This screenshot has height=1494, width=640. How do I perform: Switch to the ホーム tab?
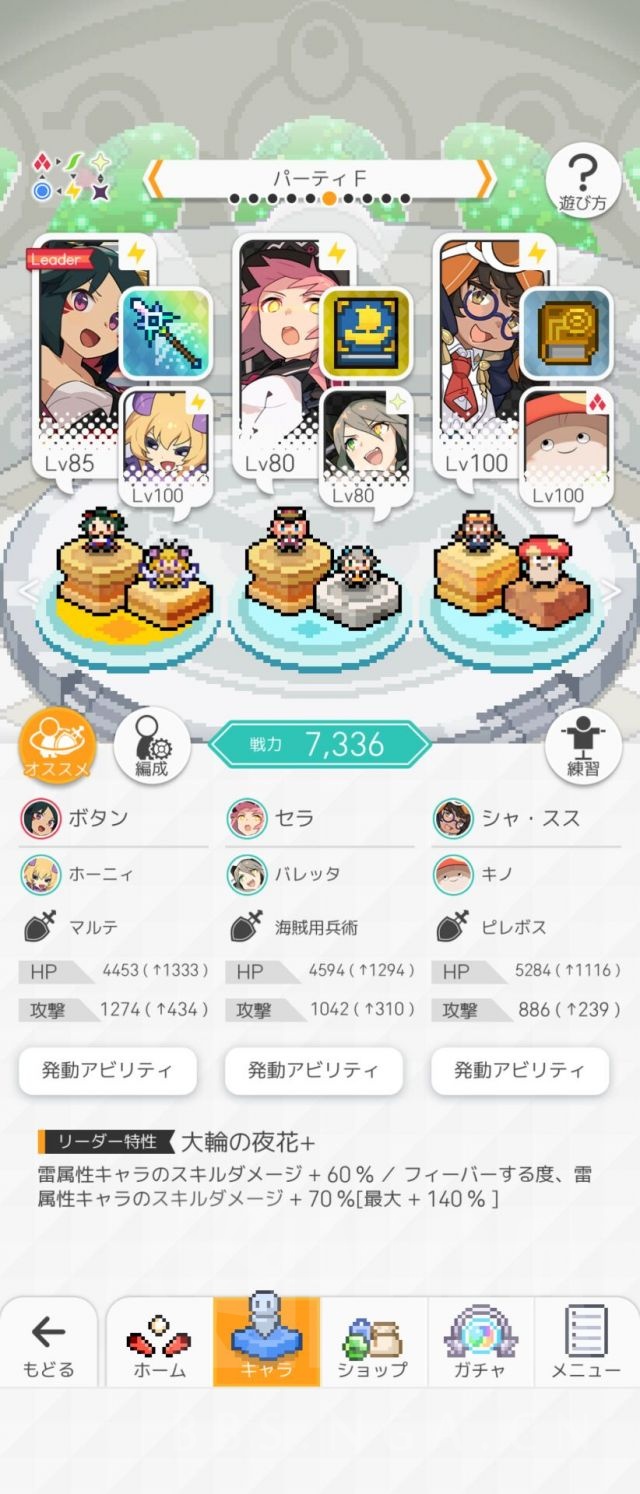coord(160,1343)
